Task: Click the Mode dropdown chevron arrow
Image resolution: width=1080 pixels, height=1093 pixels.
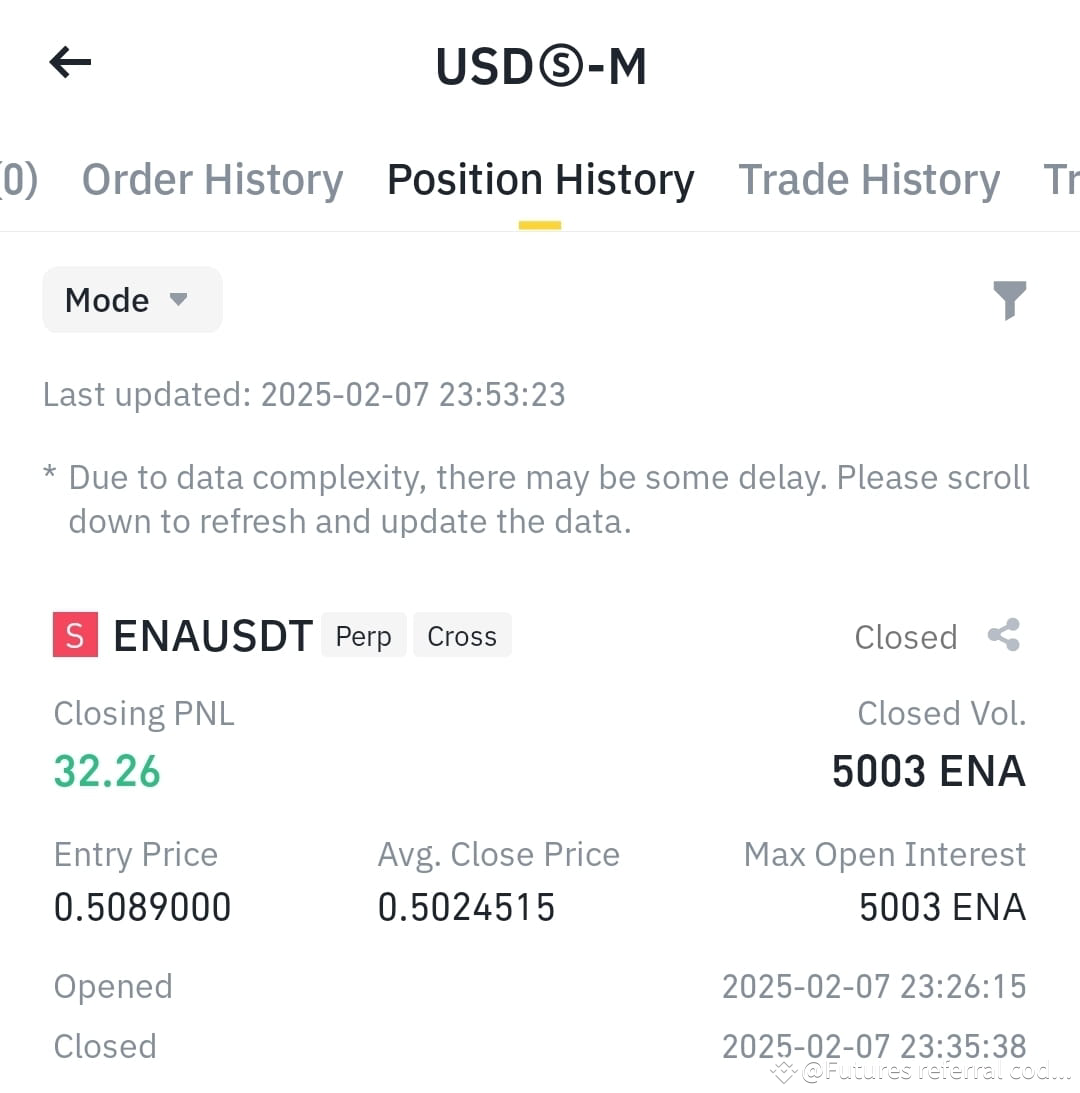Action: point(178,300)
